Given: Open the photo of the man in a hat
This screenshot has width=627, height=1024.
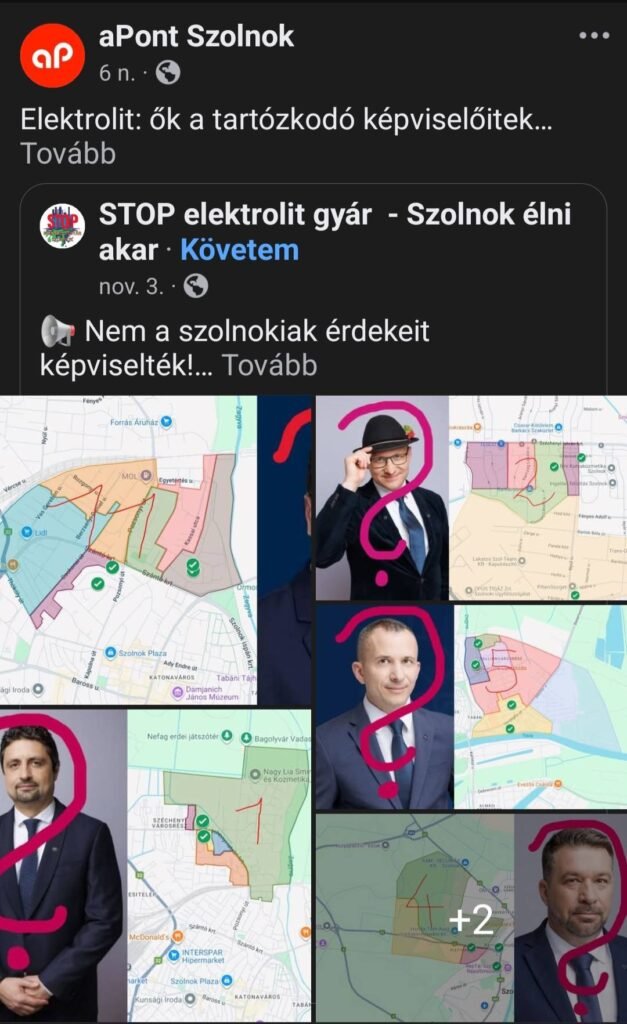Looking at the screenshot, I should coord(470,497).
